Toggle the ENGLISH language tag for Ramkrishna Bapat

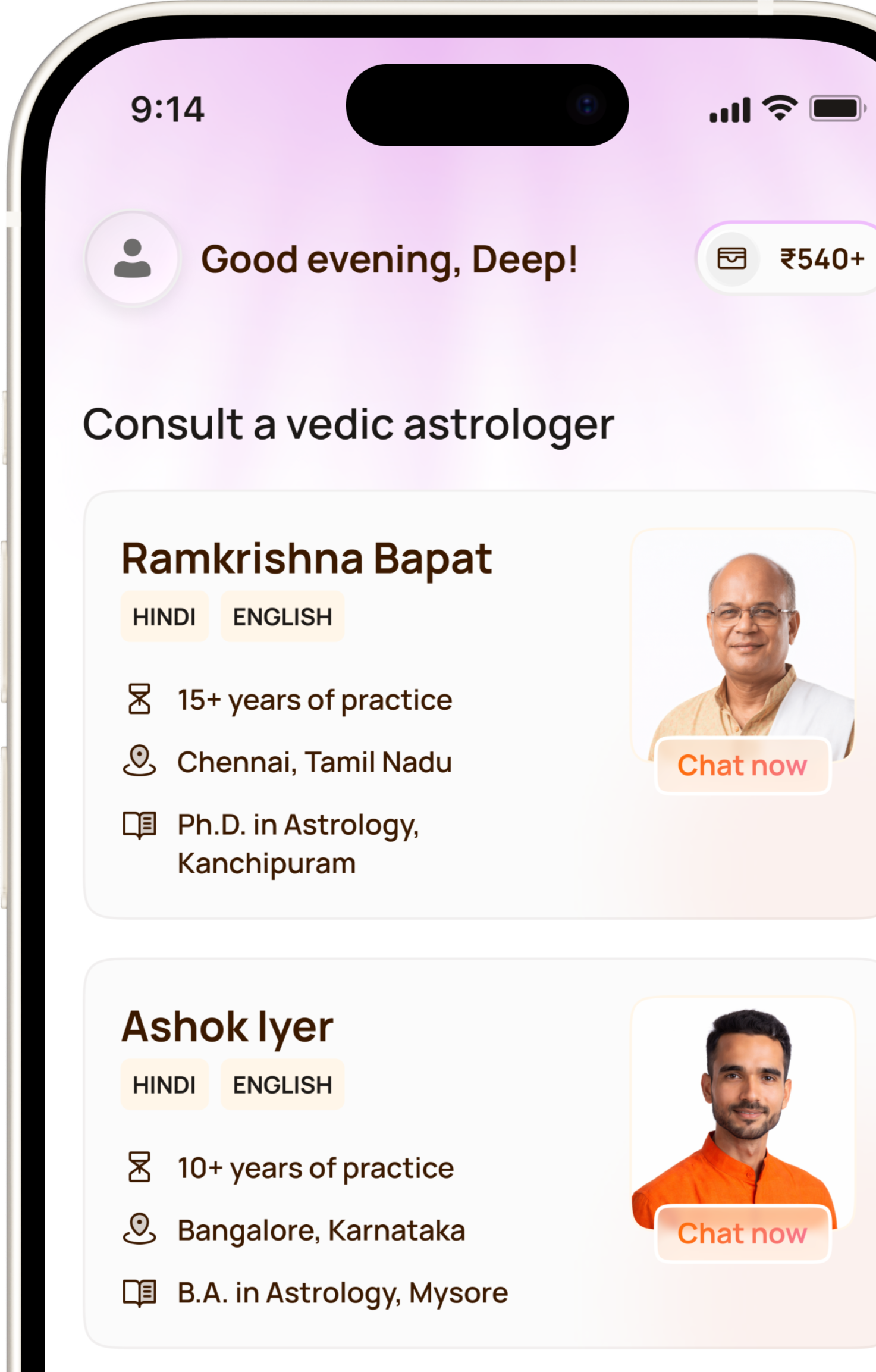point(282,616)
